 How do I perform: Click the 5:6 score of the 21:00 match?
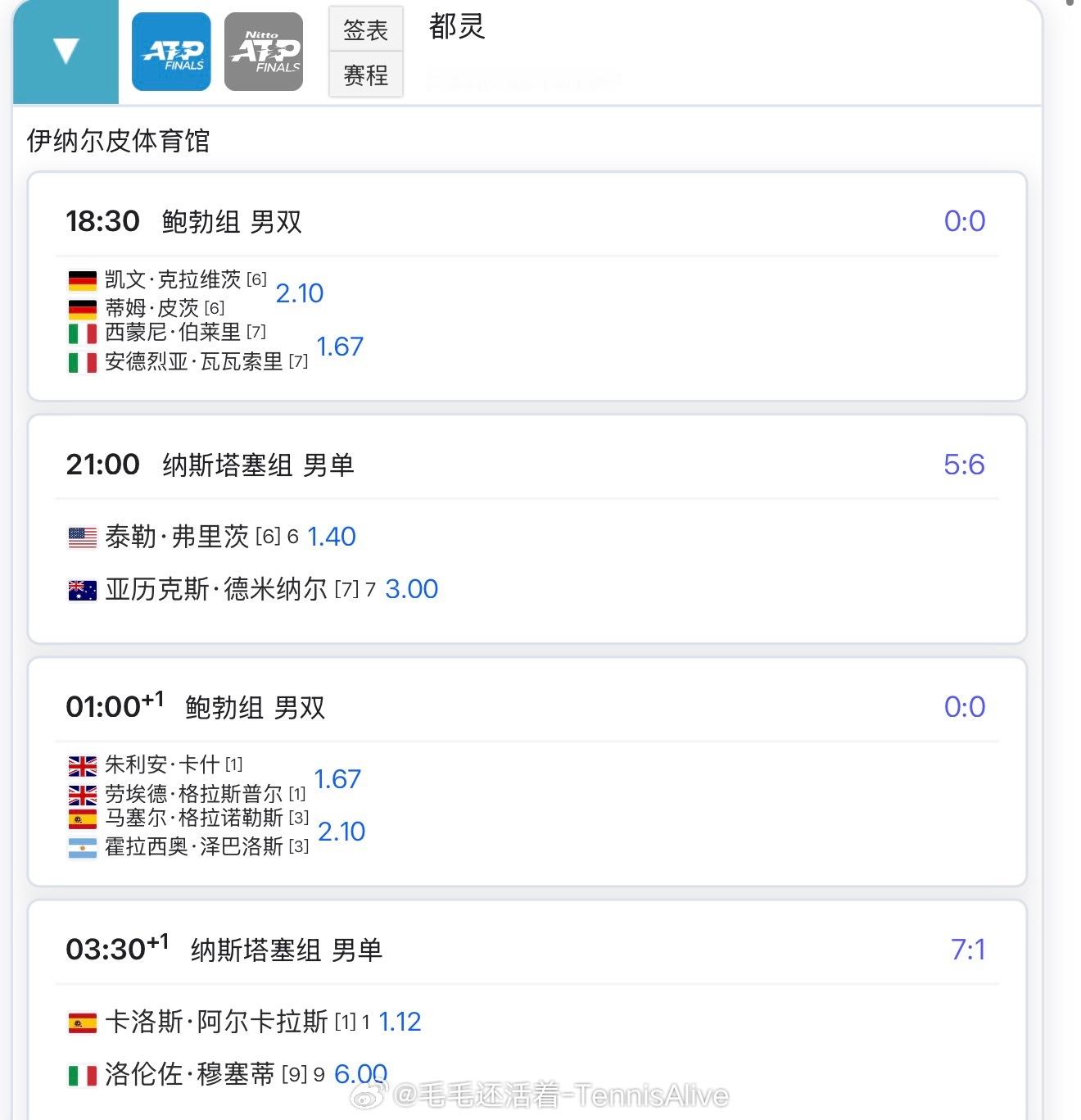click(965, 463)
